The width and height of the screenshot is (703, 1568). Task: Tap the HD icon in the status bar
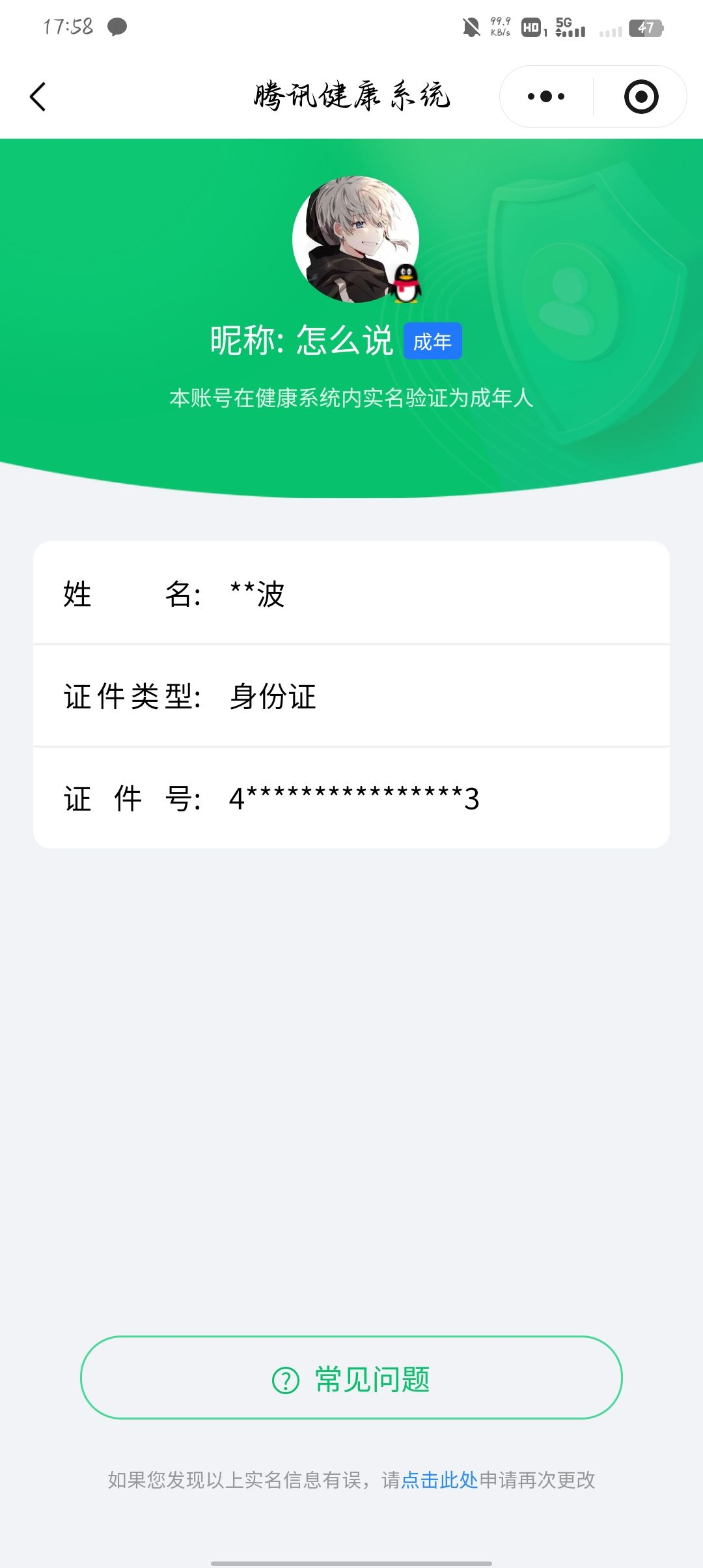[x=530, y=28]
